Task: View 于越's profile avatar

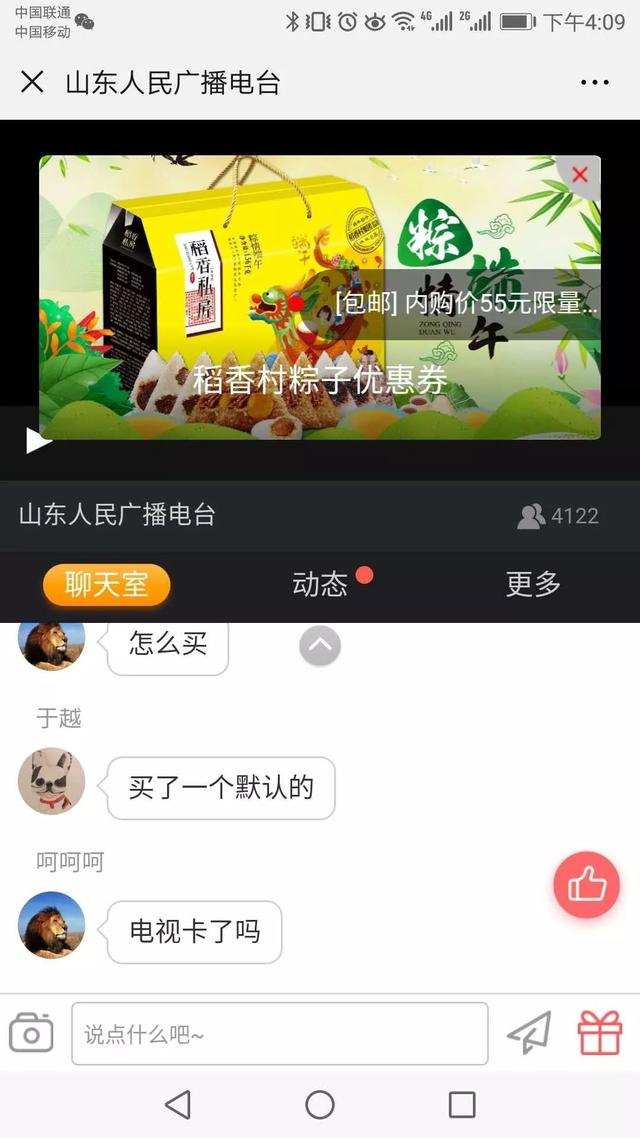Action: tap(52, 781)
